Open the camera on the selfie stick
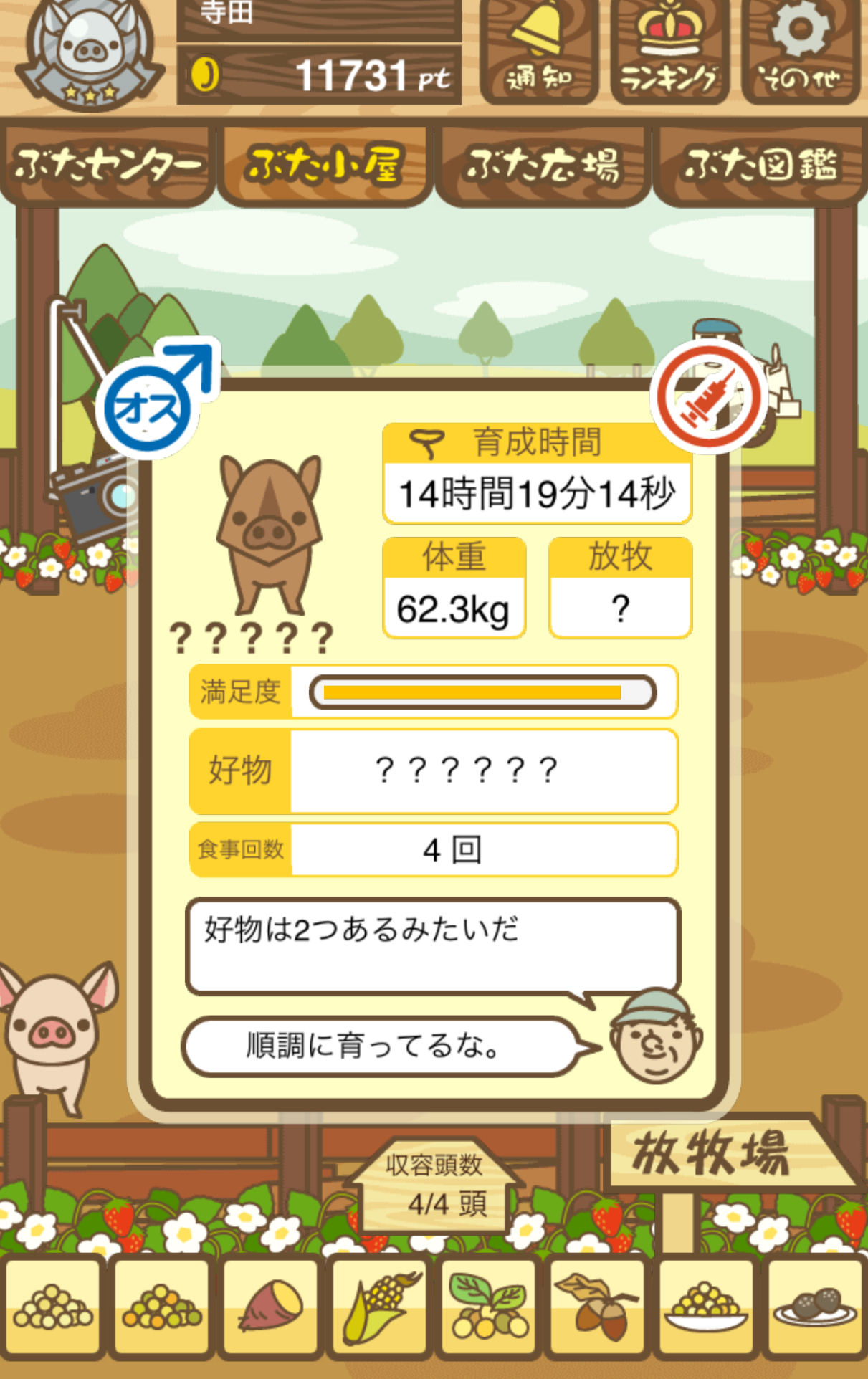 pyautogui.click(x=93, y=495)
